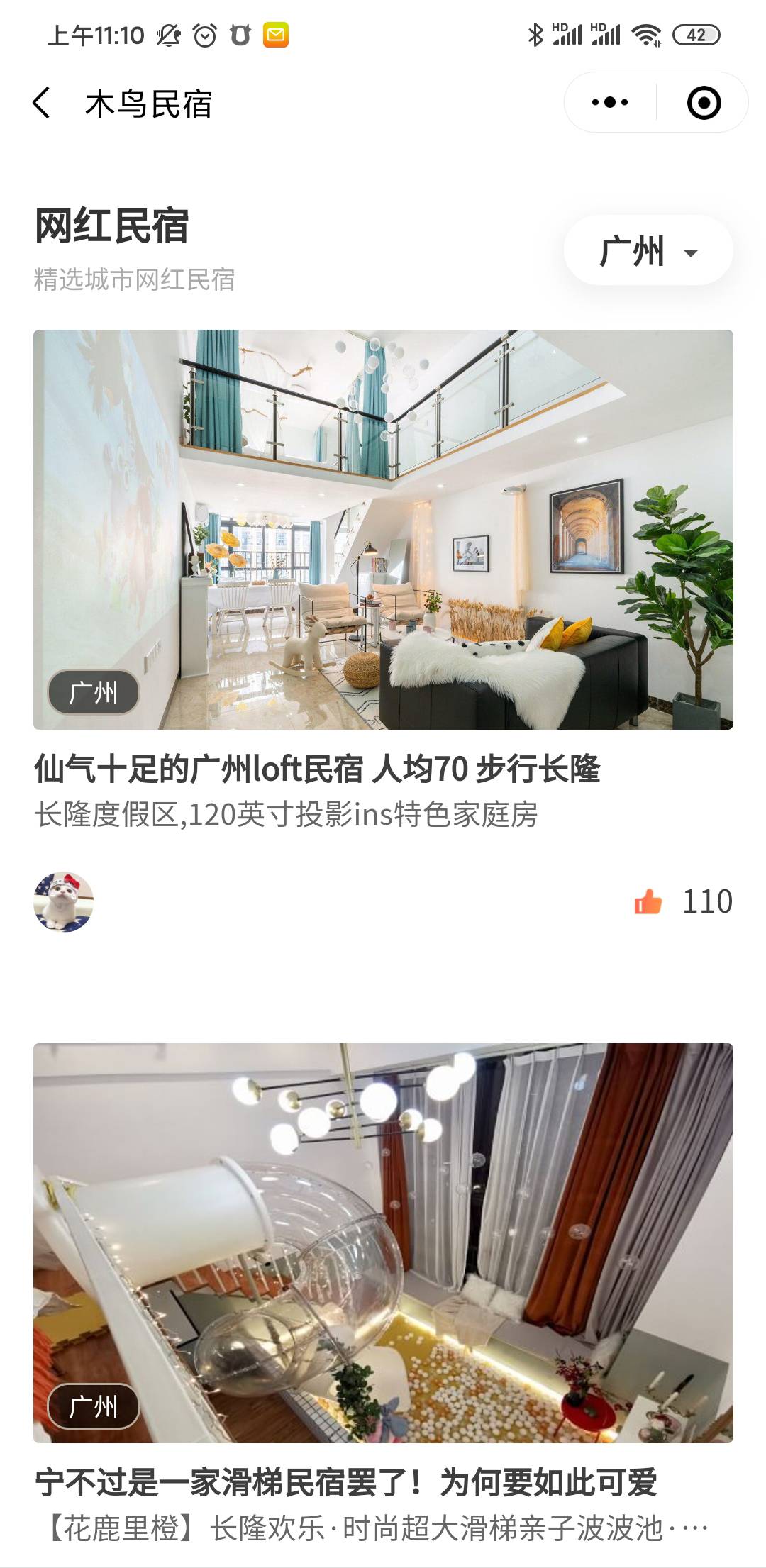The width and height of the screenshot is (766, 1568).
Task: View the host's cat avatar profile
Action: pyautogui.click(x=64, y=901)
